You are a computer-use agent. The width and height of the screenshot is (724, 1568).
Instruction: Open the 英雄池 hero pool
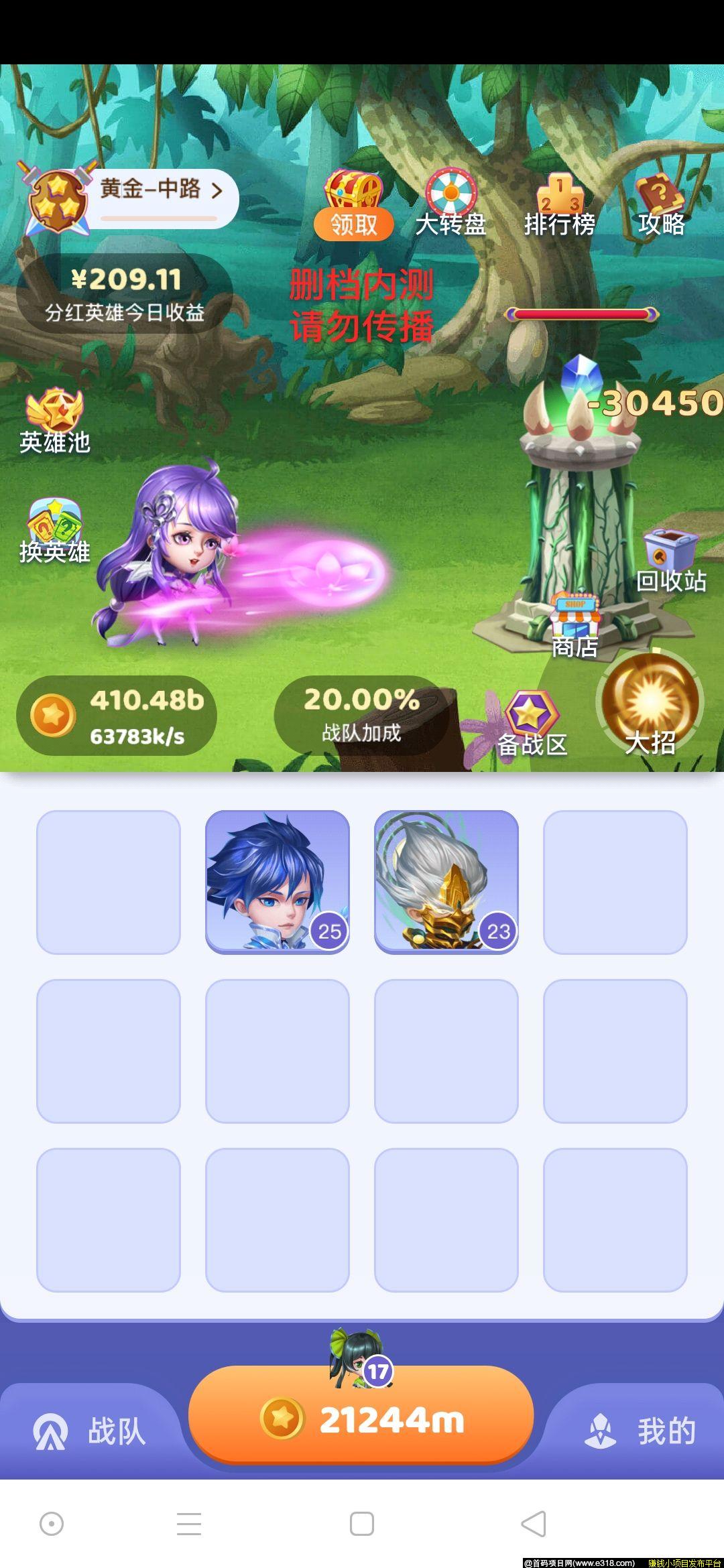pyautogui.click(x=55, y=421)
